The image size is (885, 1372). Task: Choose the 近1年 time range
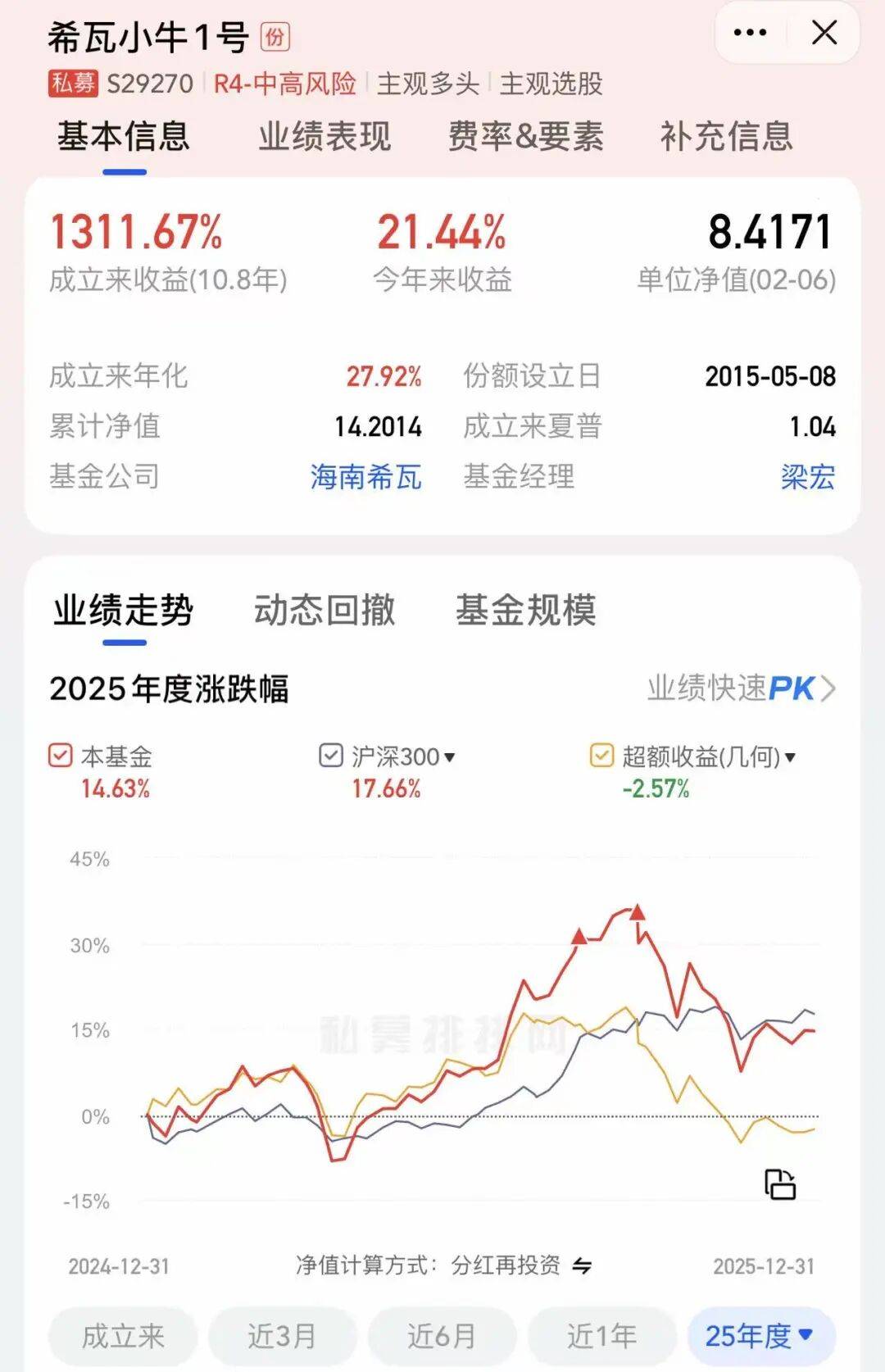click(601, 1336)
